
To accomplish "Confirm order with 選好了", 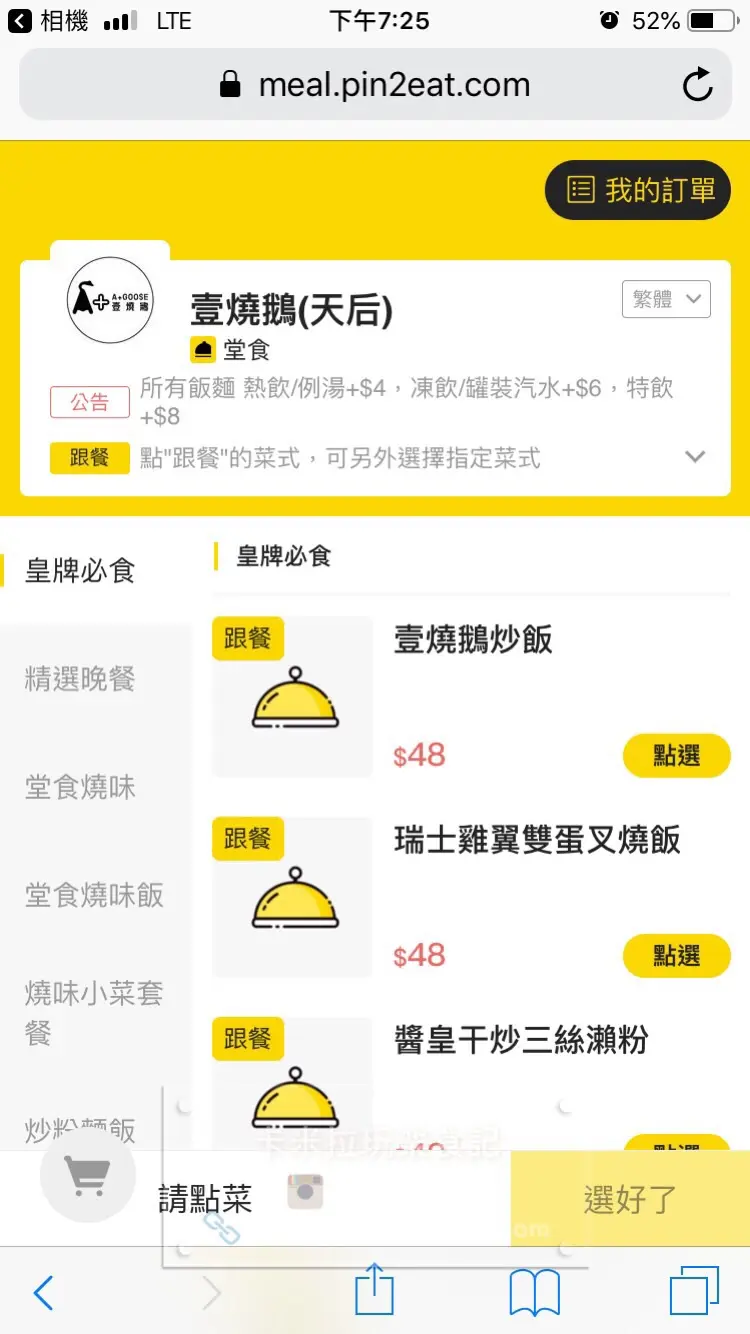I will (x=630, y=1199).
